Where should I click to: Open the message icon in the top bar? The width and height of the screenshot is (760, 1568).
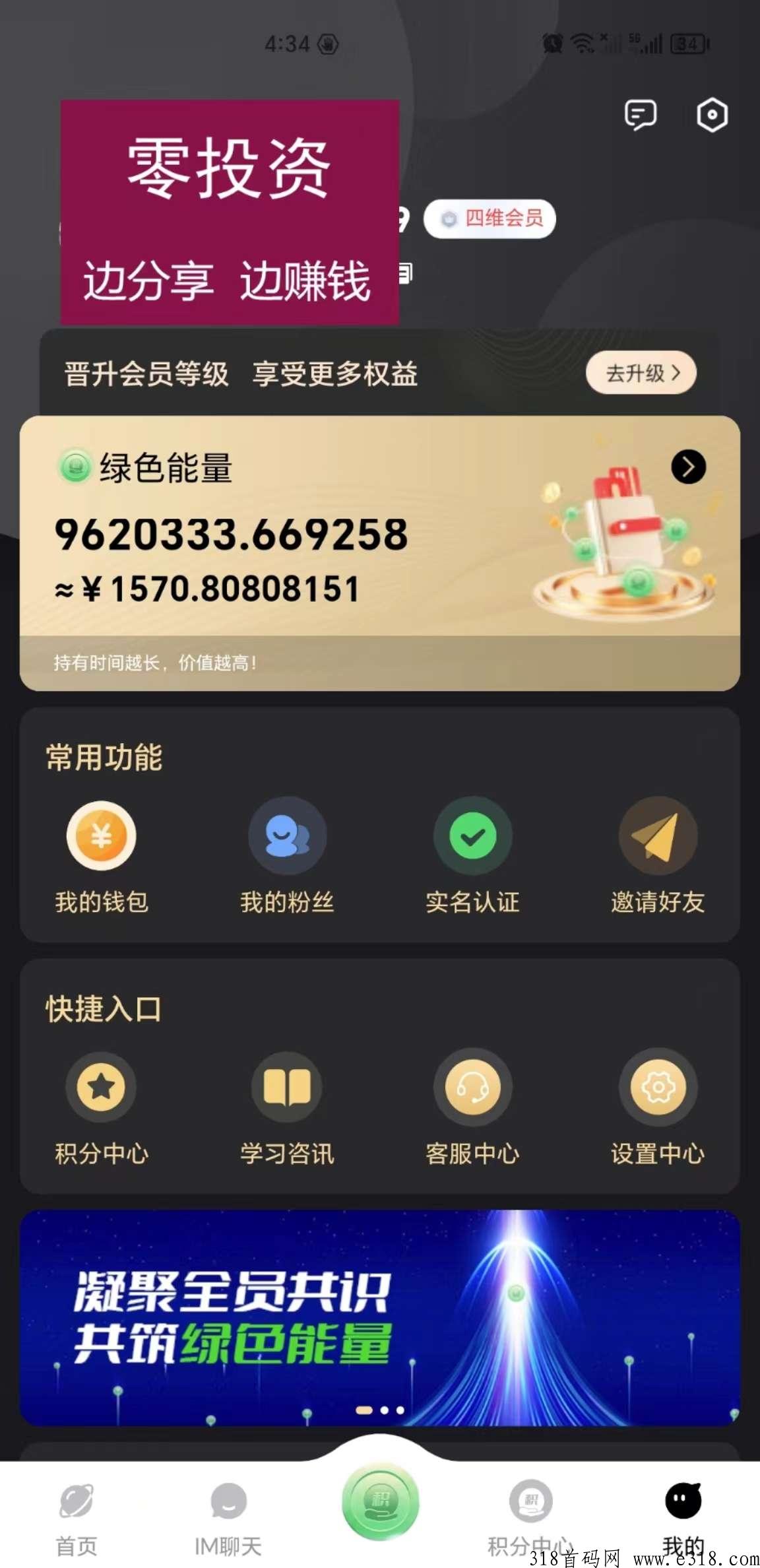(x=640, y=115)
